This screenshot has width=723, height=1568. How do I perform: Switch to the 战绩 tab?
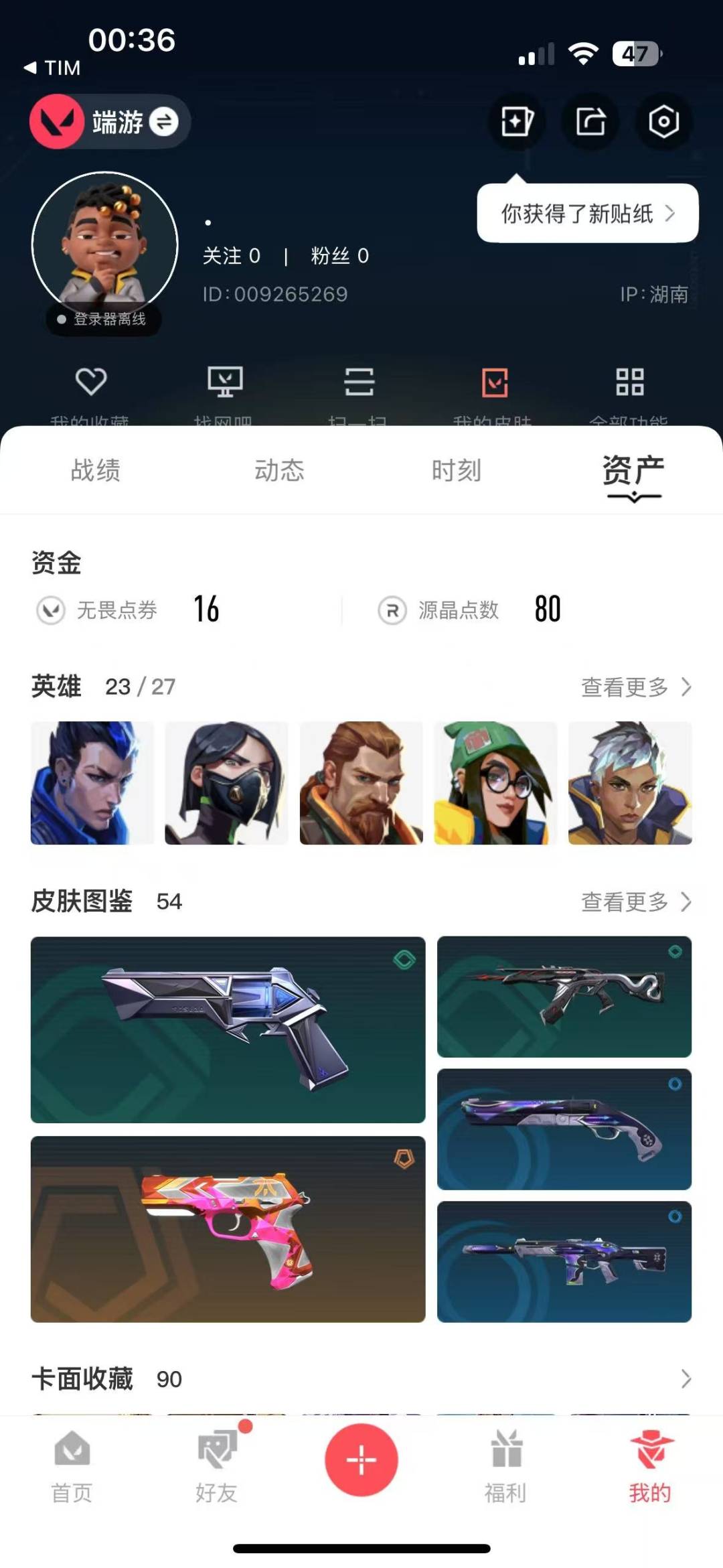pos(96,470)
